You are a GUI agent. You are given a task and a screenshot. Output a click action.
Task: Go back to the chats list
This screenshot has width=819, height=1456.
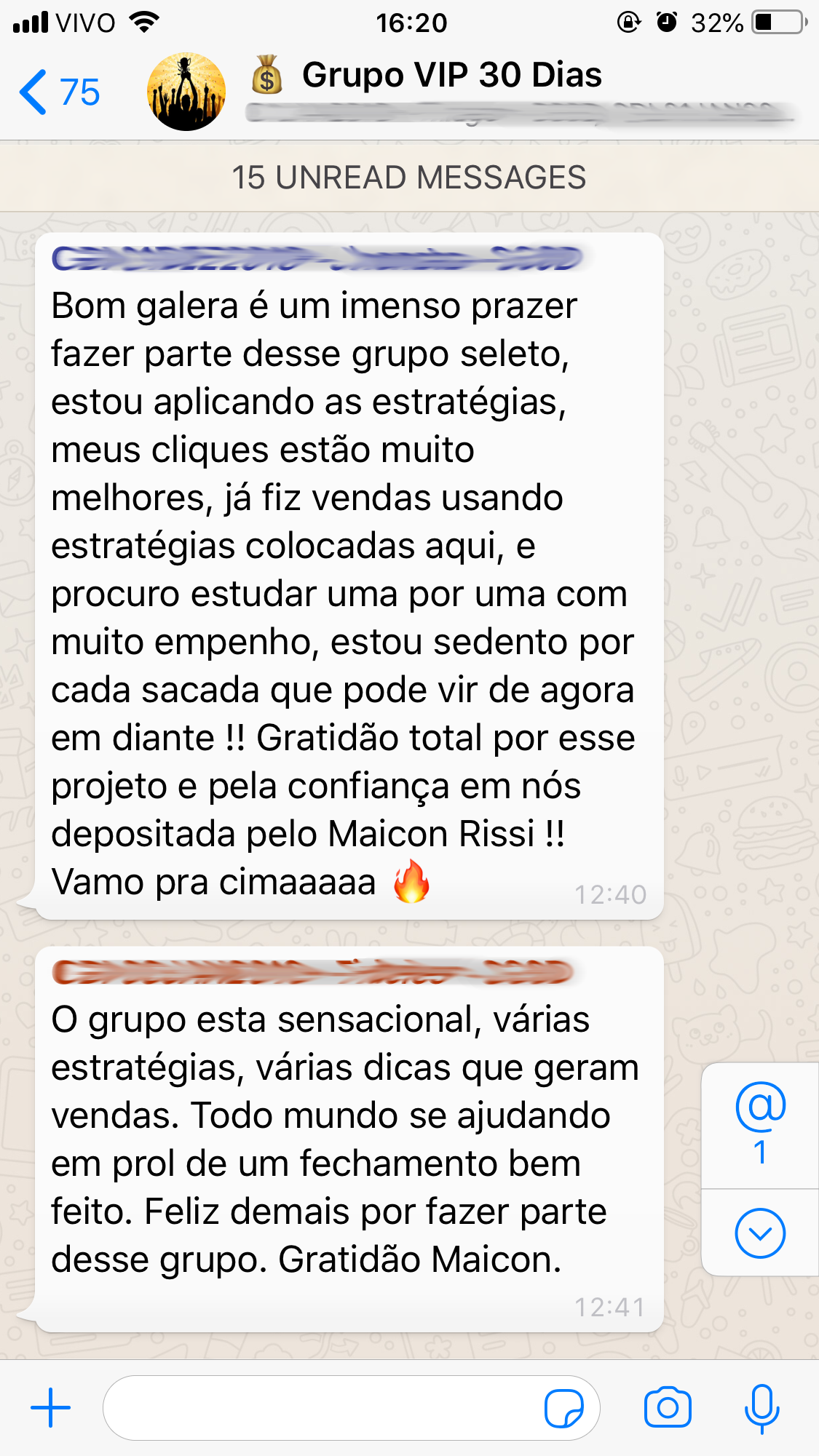[58, 92]
